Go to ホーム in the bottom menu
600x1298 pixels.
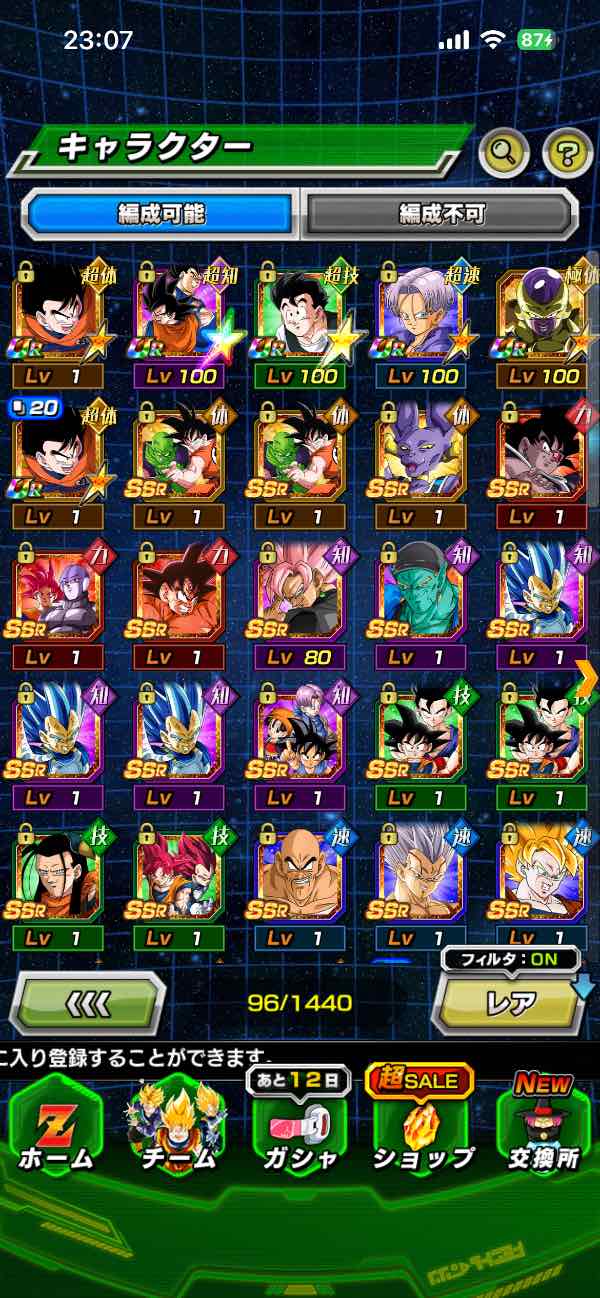click(x=55, y=1125)
